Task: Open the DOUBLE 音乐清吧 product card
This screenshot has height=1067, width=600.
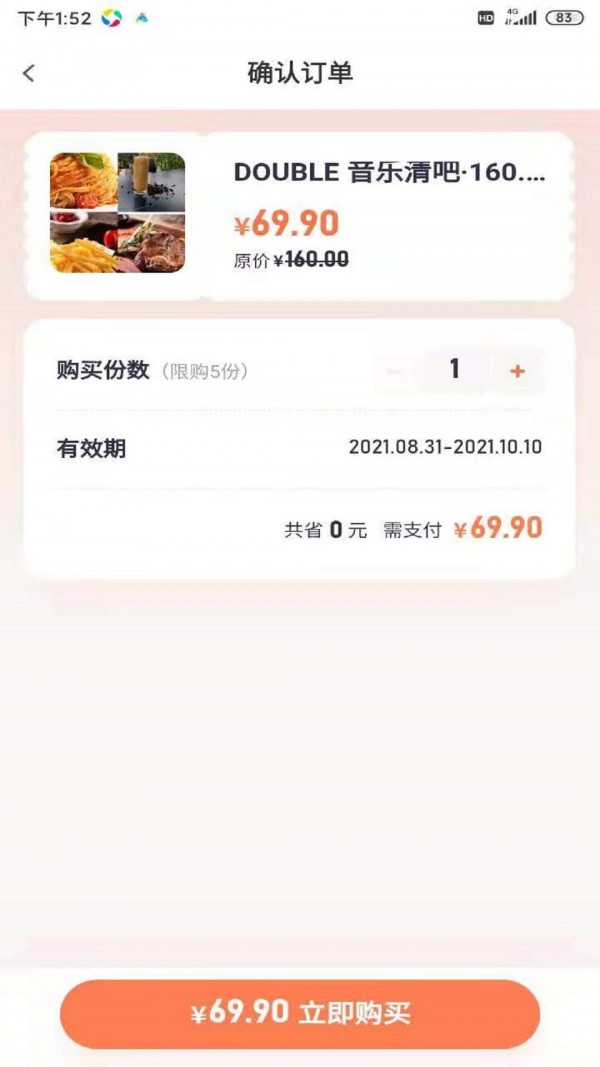Action: coord(388,216)
